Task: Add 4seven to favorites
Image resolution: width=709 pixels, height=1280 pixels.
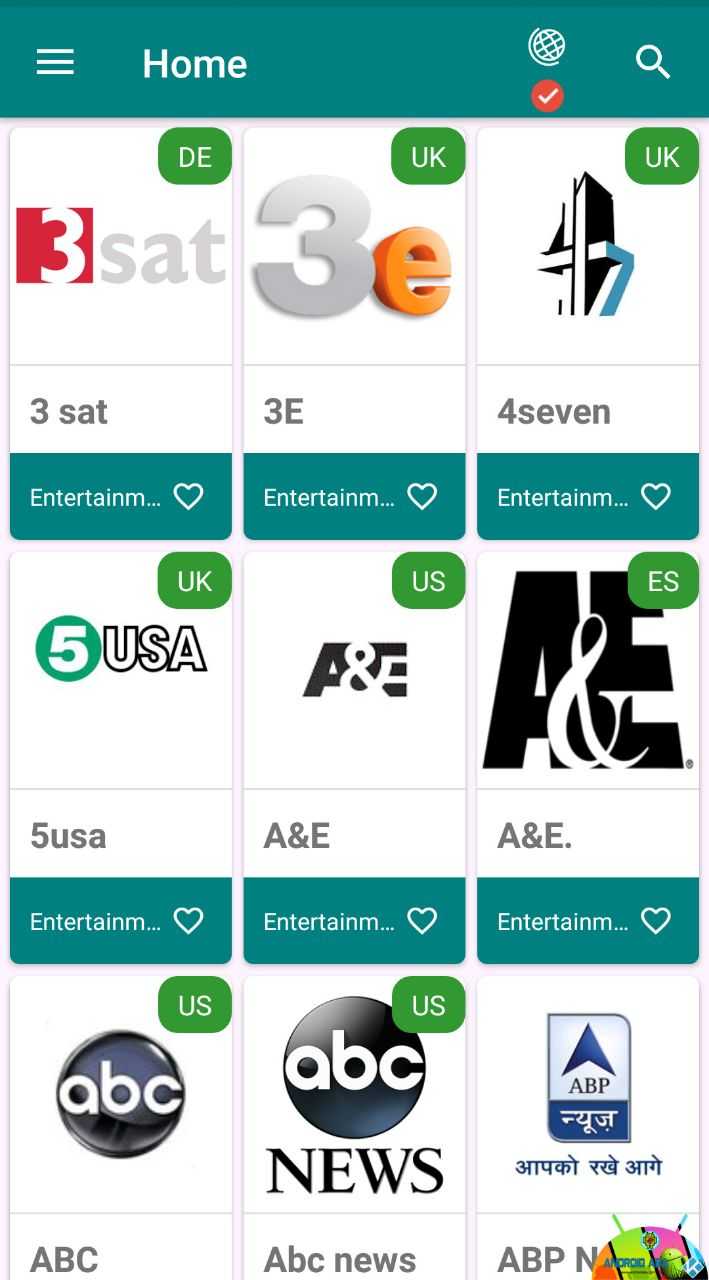Action: tap(656, 496)
